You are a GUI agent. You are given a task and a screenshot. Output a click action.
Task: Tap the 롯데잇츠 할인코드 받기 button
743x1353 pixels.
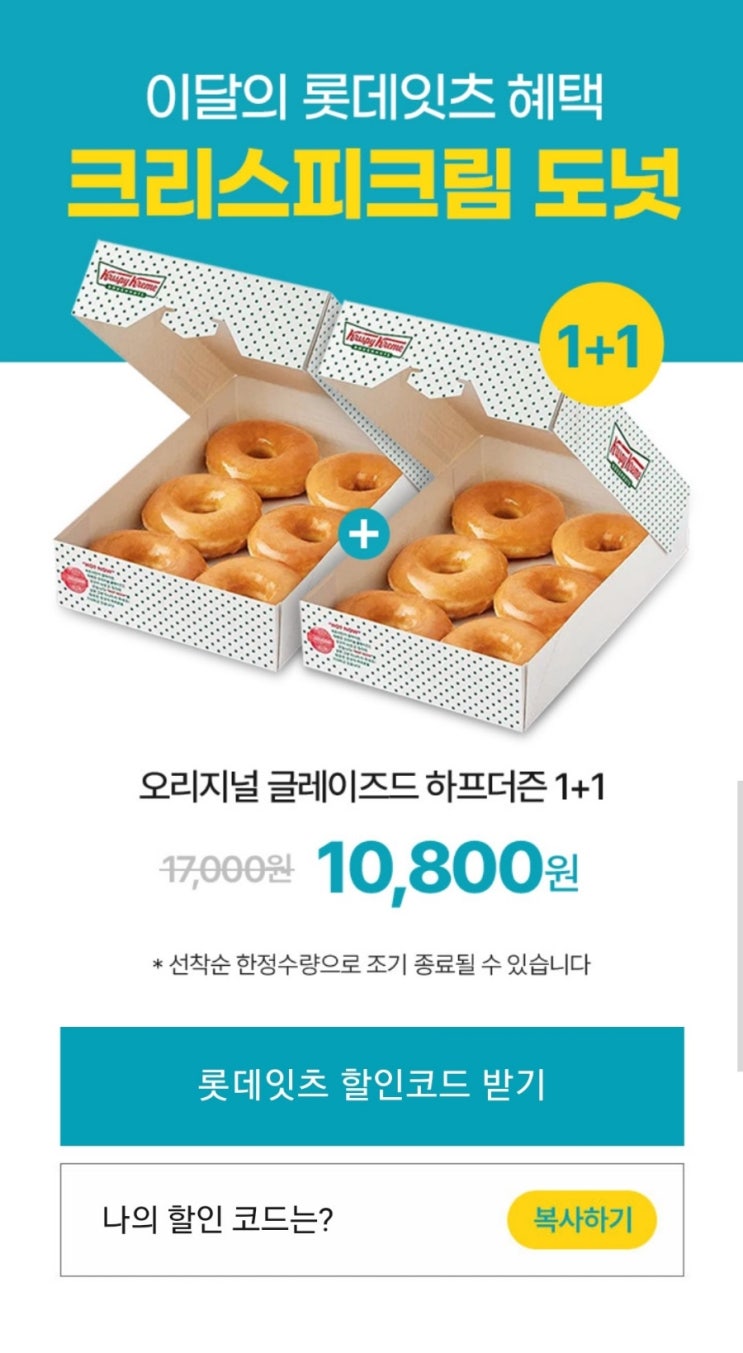[371, 1085]
